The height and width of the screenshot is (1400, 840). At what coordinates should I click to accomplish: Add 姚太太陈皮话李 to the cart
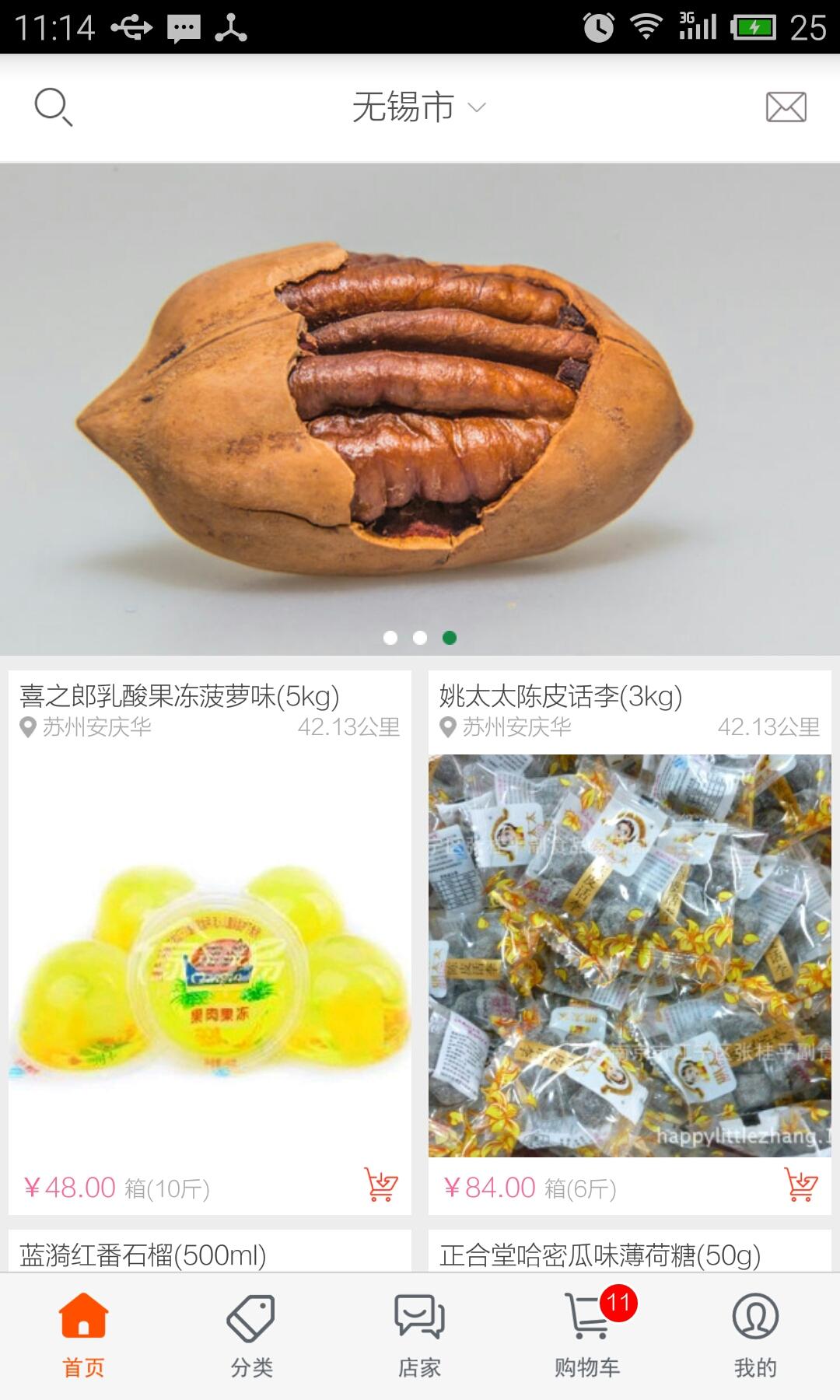coord(801,1185)
